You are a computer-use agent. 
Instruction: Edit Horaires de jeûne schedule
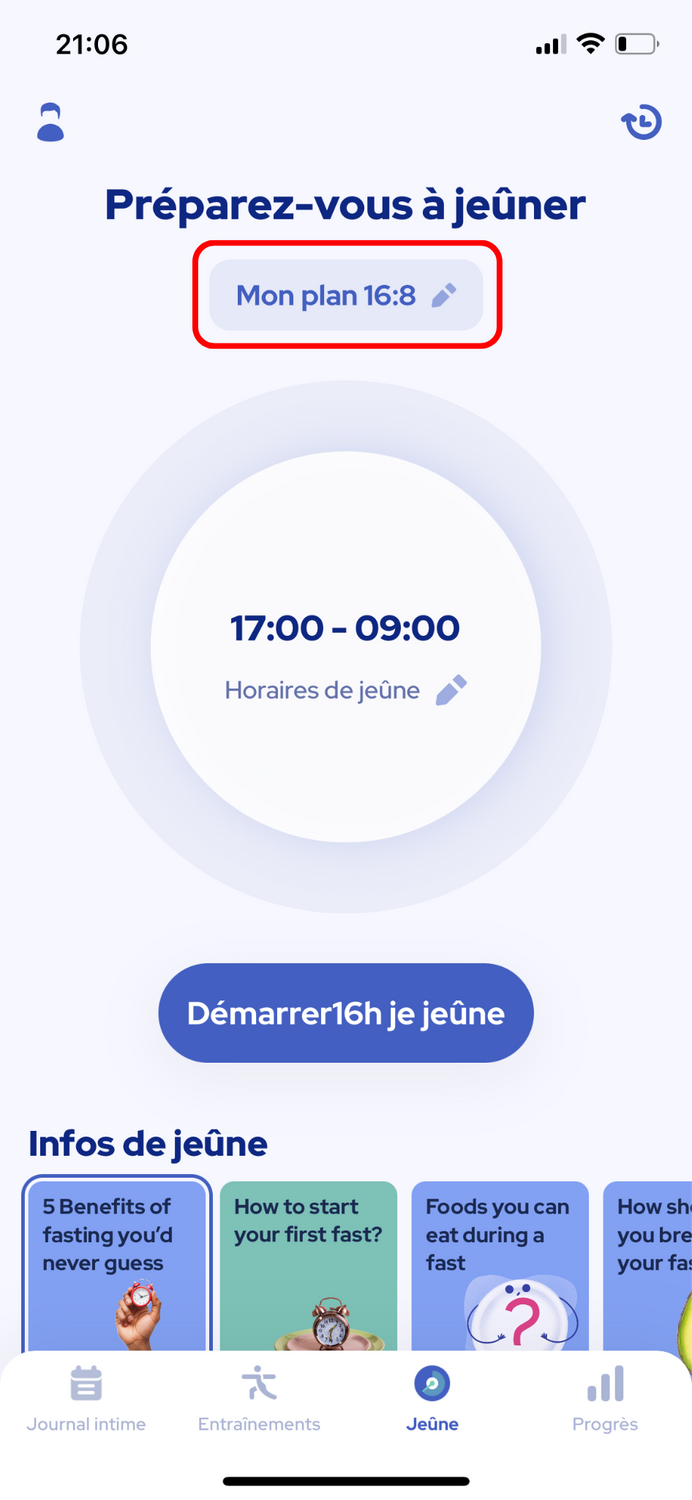[x=346, y=690]
